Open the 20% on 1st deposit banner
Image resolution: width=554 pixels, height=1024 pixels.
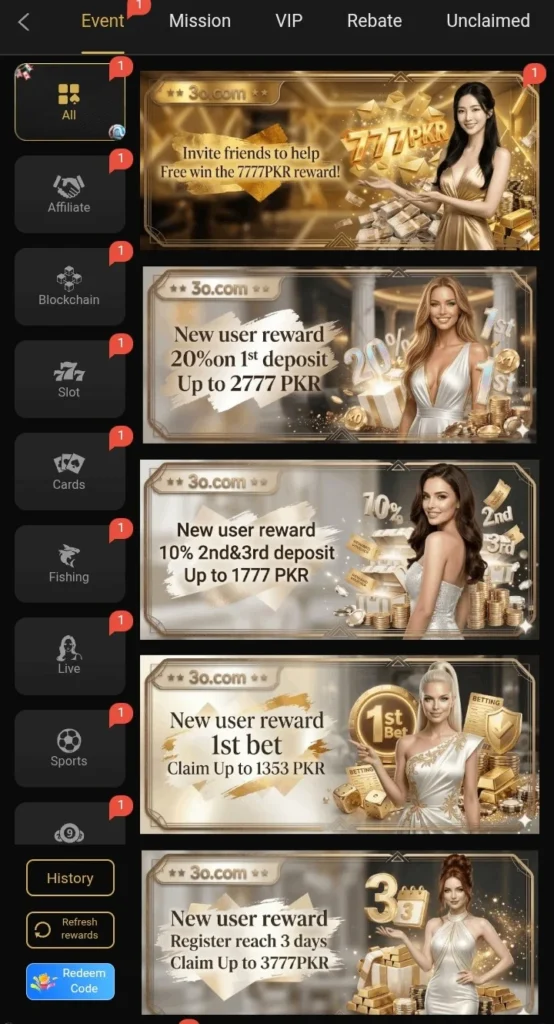340,355
